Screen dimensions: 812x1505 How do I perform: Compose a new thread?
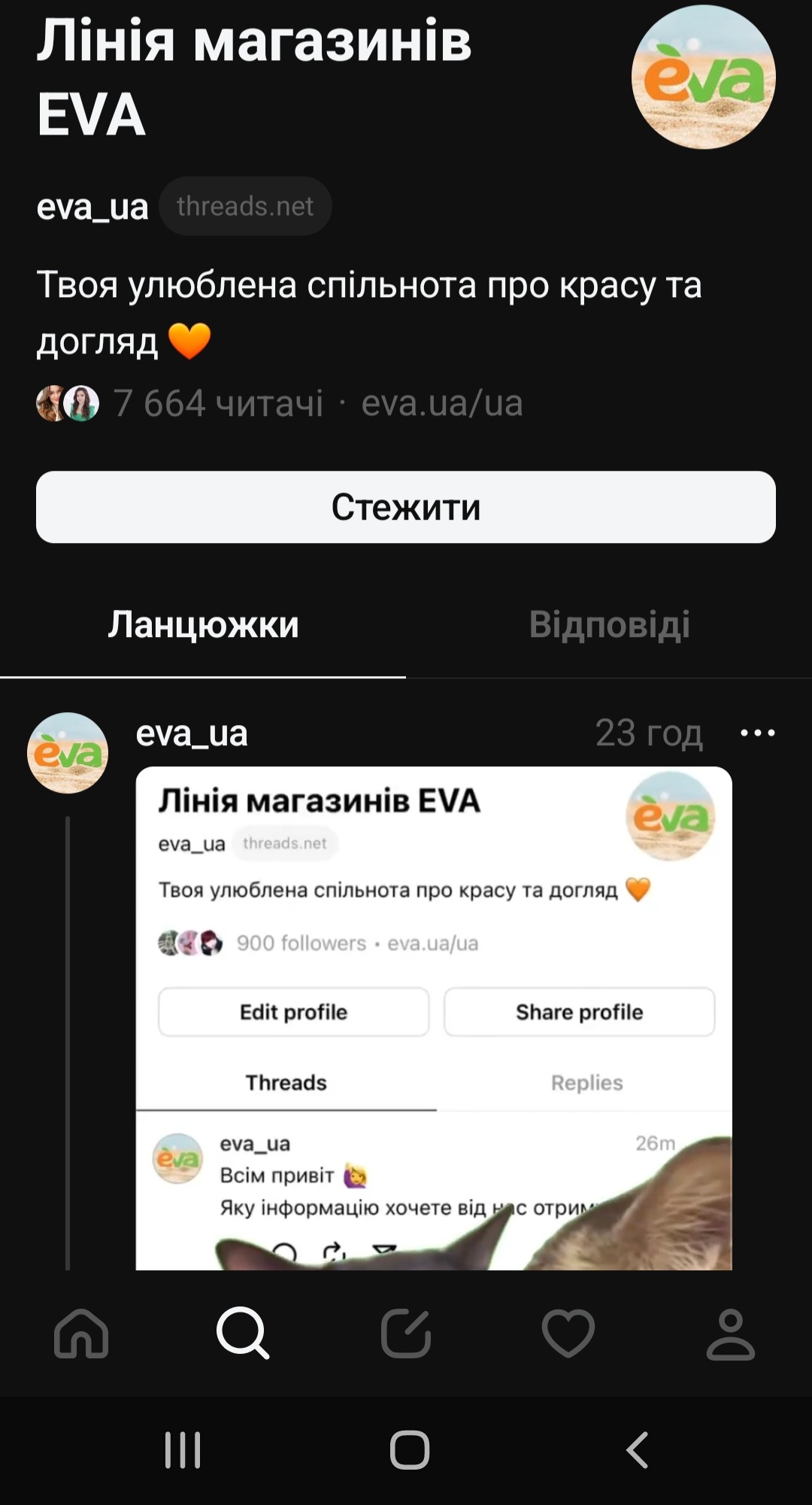pos(406,1334)
